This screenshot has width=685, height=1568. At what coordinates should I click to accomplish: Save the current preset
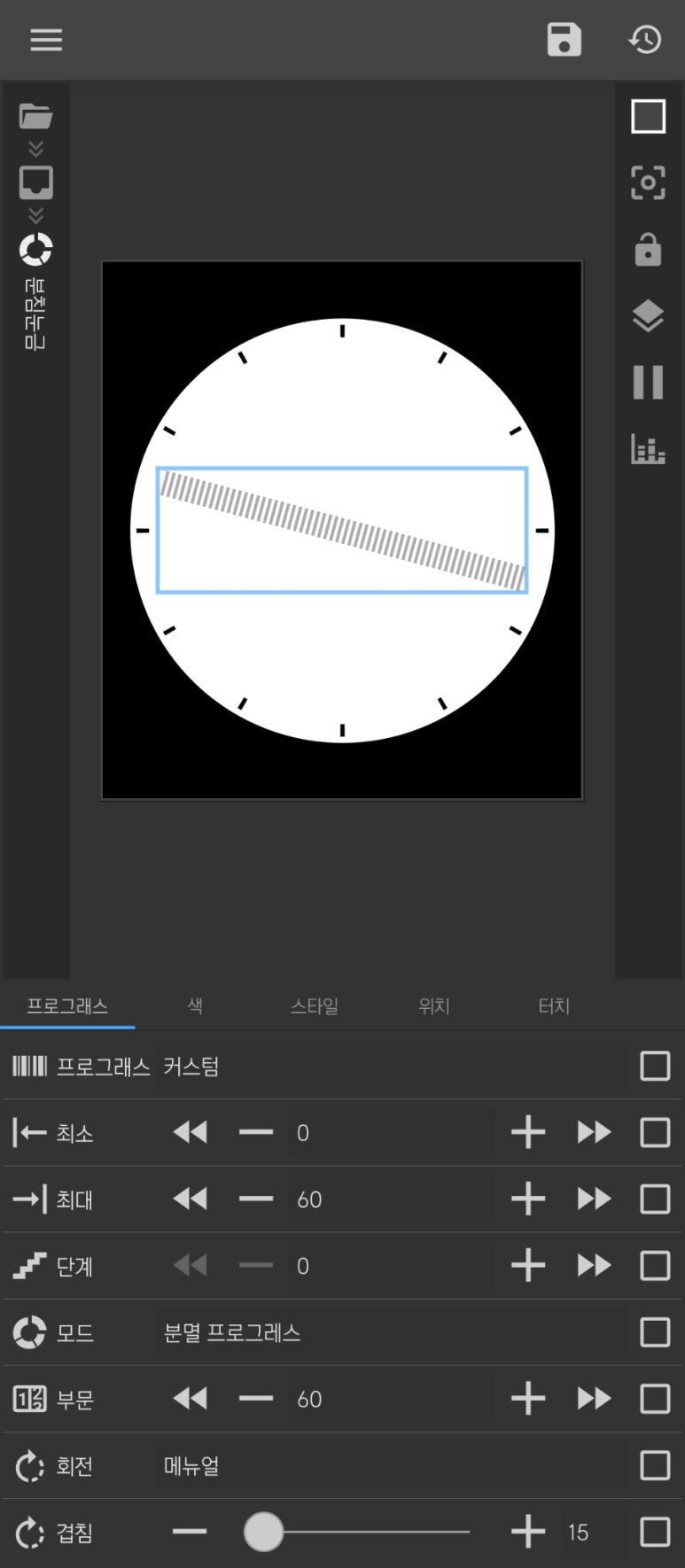tap(564, 40)
